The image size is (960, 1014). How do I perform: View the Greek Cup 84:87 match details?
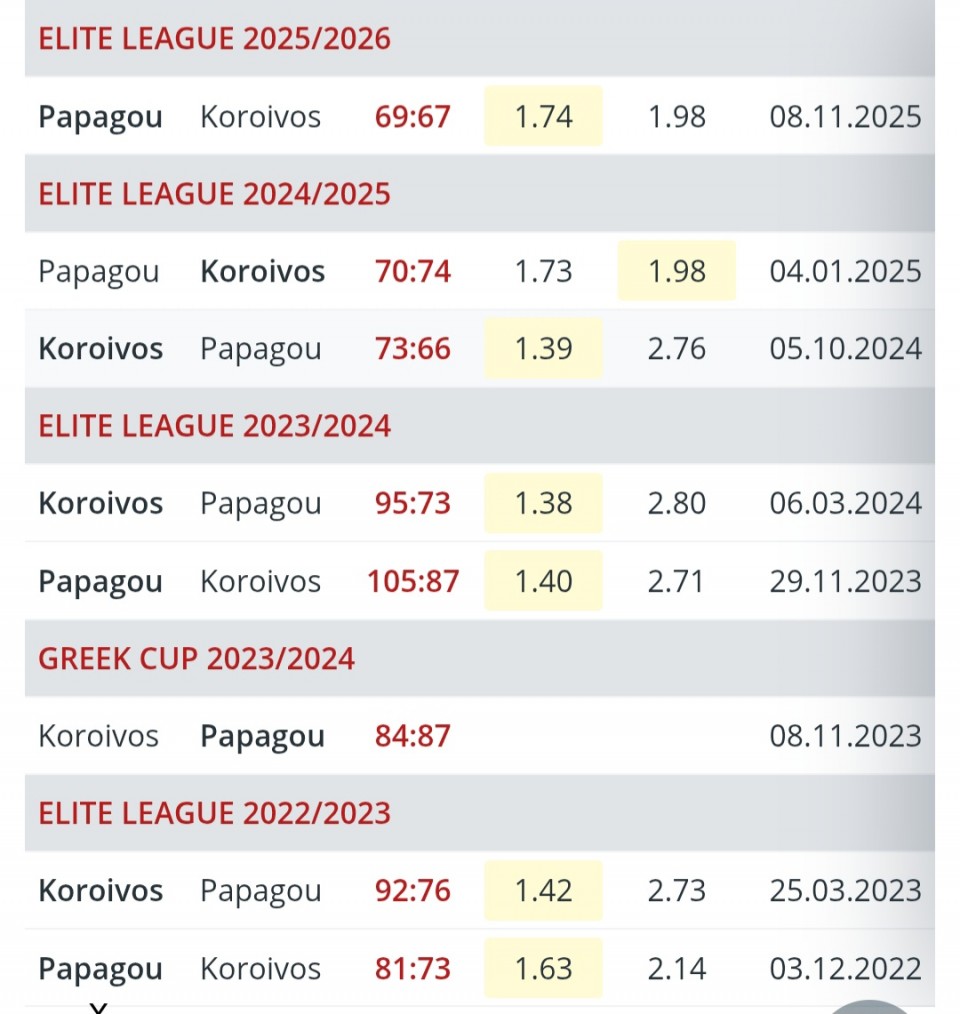[x=413, y=737]
